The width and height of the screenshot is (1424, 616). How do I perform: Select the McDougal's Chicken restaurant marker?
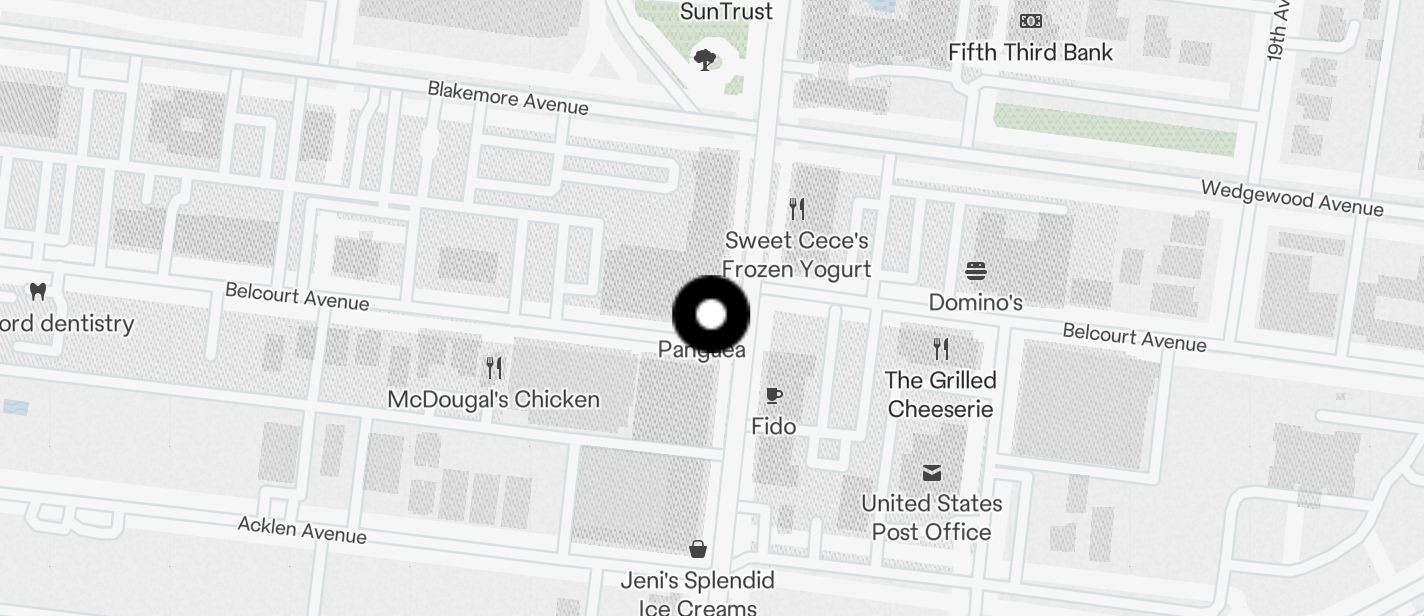click(x=494, y=368)
